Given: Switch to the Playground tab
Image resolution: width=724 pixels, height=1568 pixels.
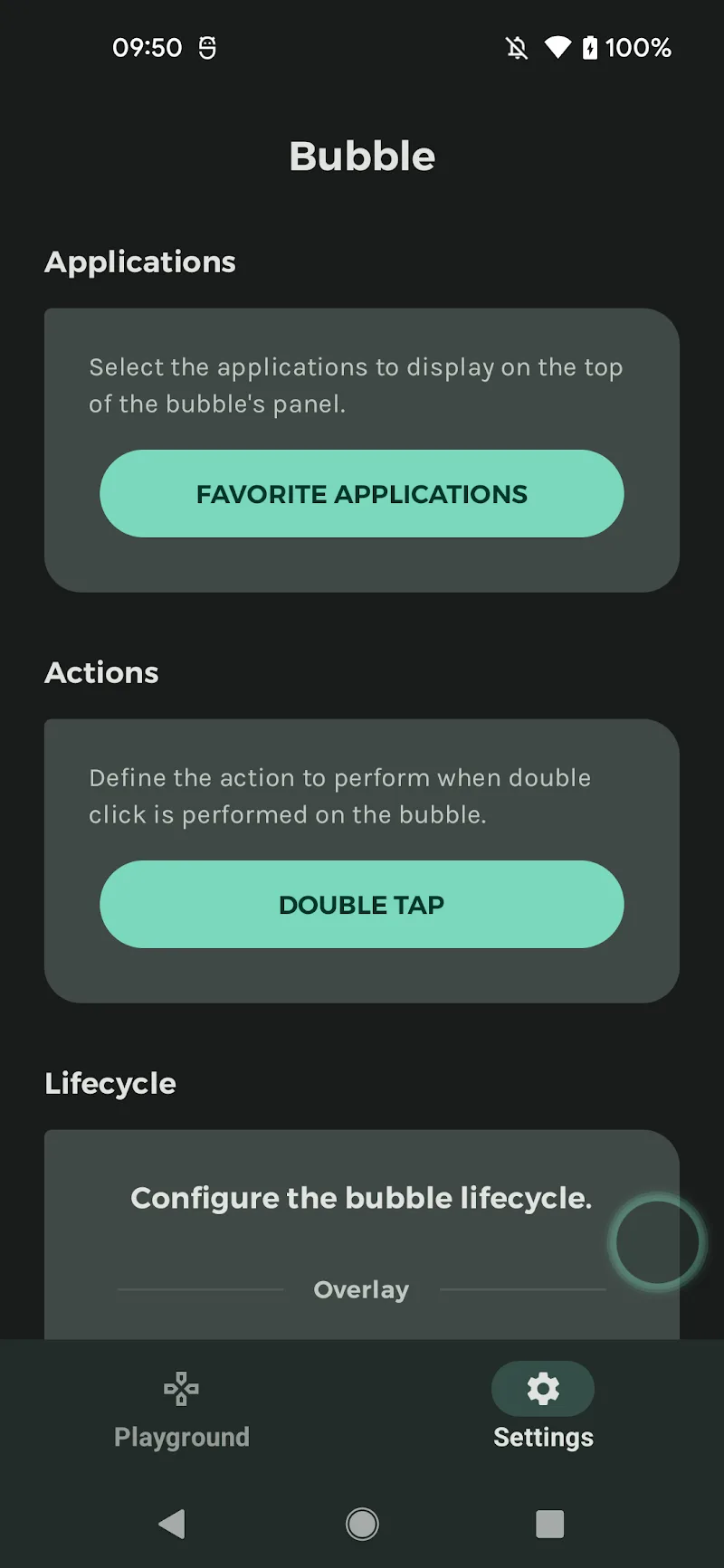Looking at the screenshot, I should point(181,1410).
